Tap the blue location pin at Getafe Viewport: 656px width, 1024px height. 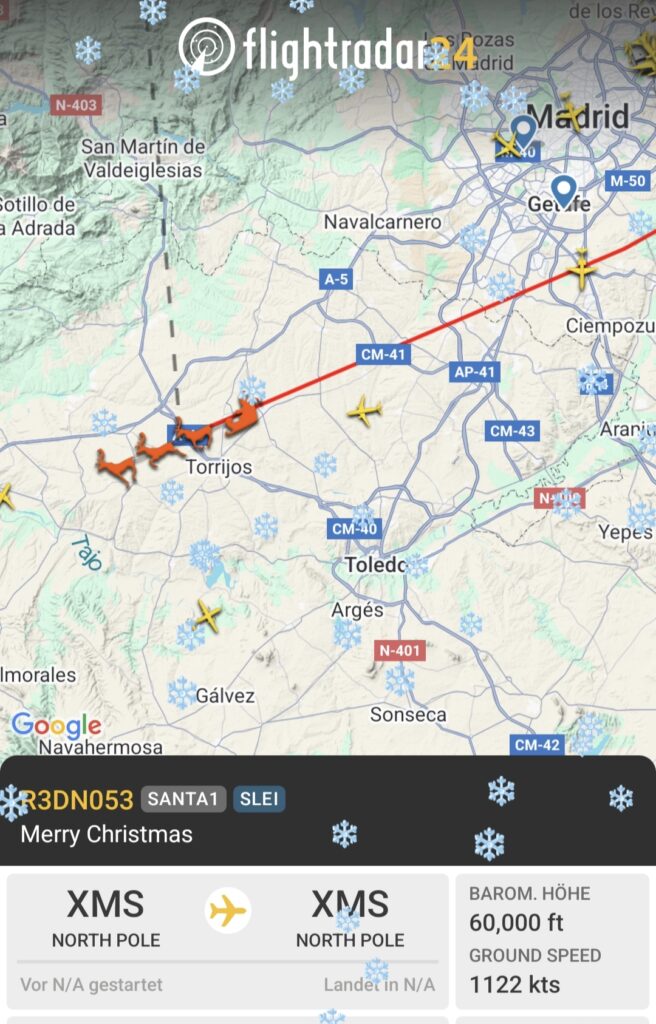click(x=564, y=189)
